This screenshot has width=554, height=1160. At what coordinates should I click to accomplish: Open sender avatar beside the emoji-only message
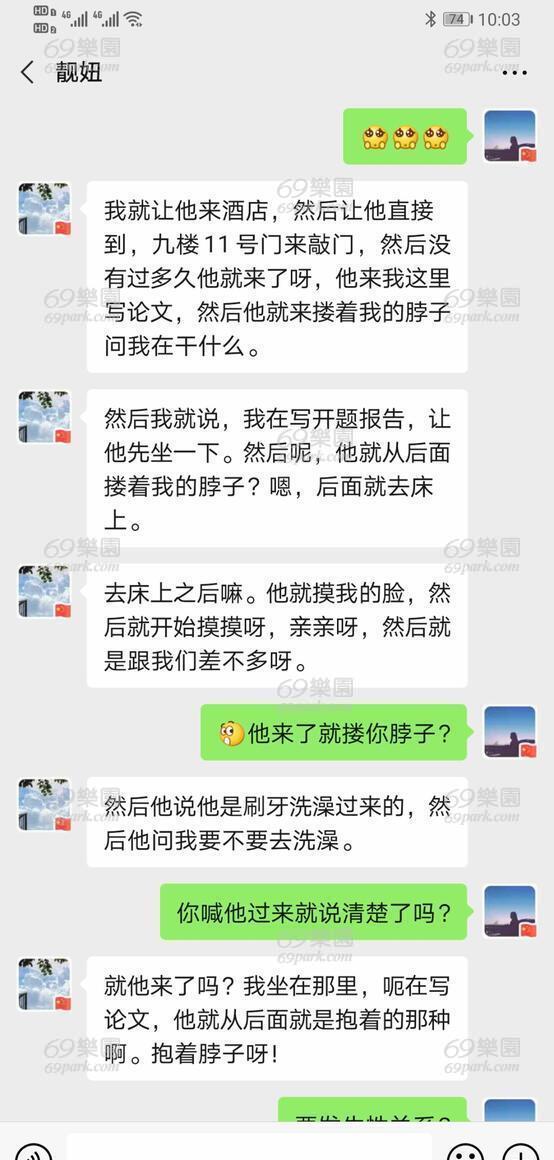coord(510,136)
